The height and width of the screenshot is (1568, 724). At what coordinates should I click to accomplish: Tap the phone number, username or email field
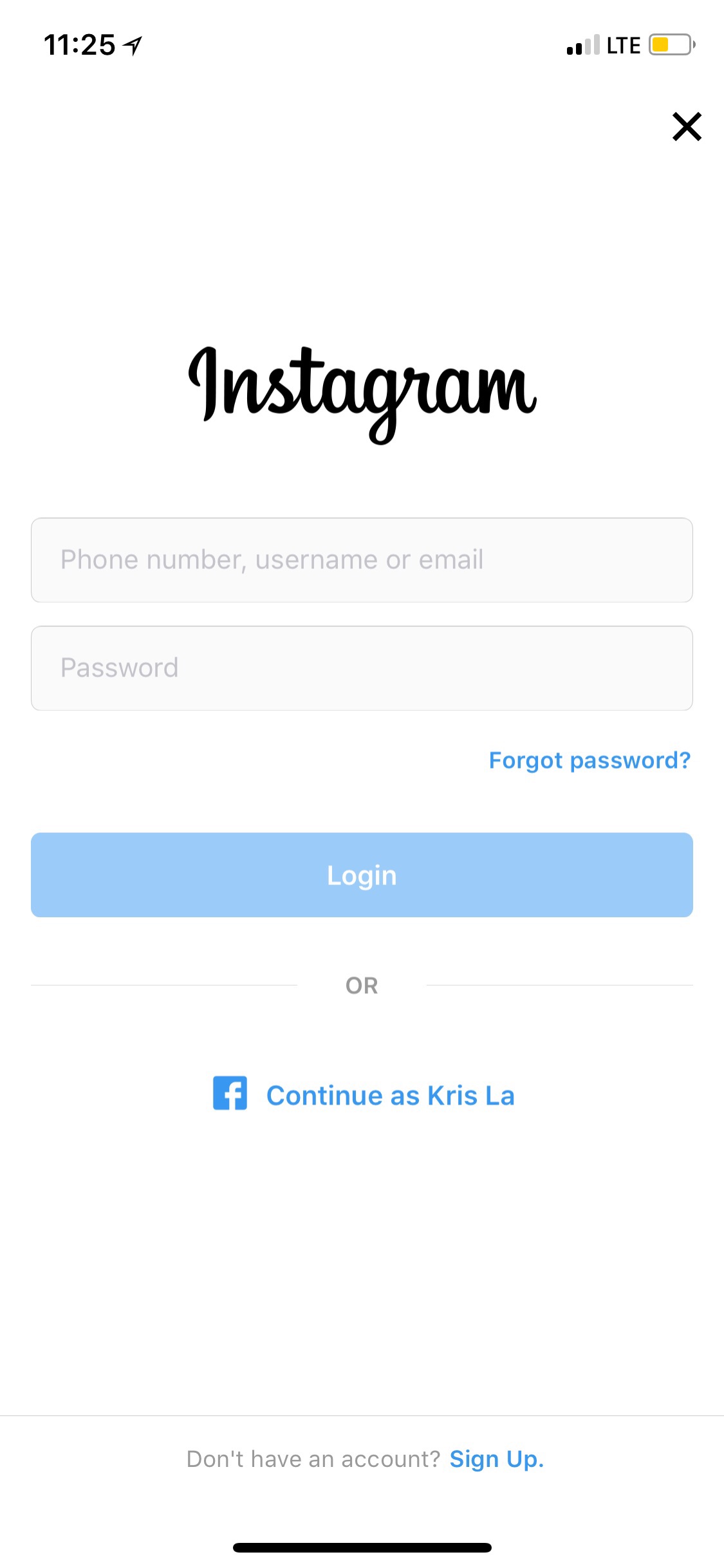click(362, 560)
